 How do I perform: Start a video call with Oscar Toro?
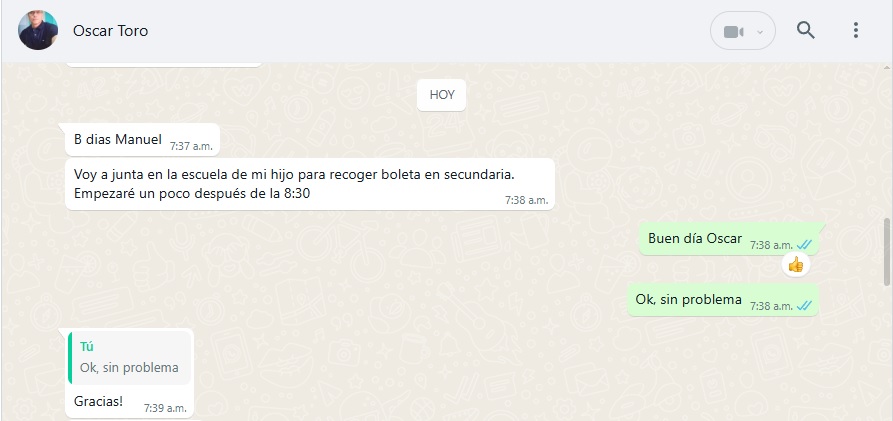[x=734, y=31]
